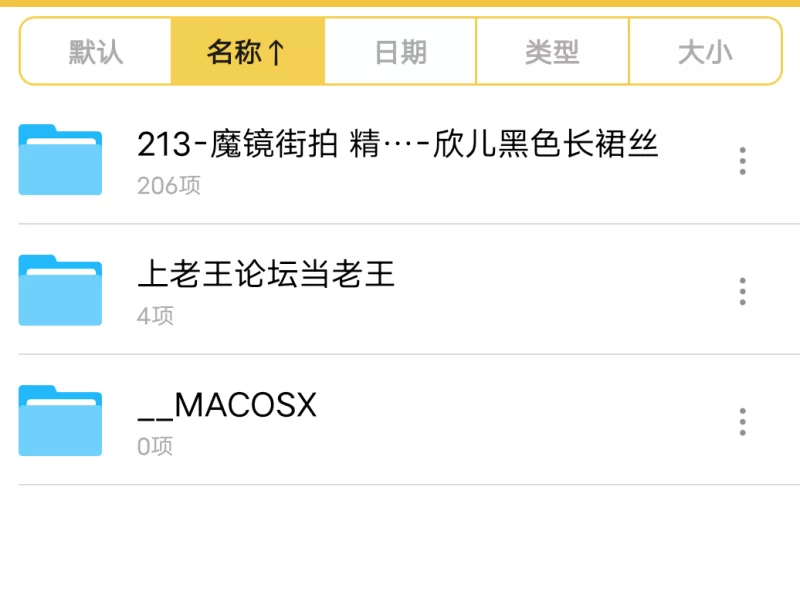Switch sorting to 类型

552,52
